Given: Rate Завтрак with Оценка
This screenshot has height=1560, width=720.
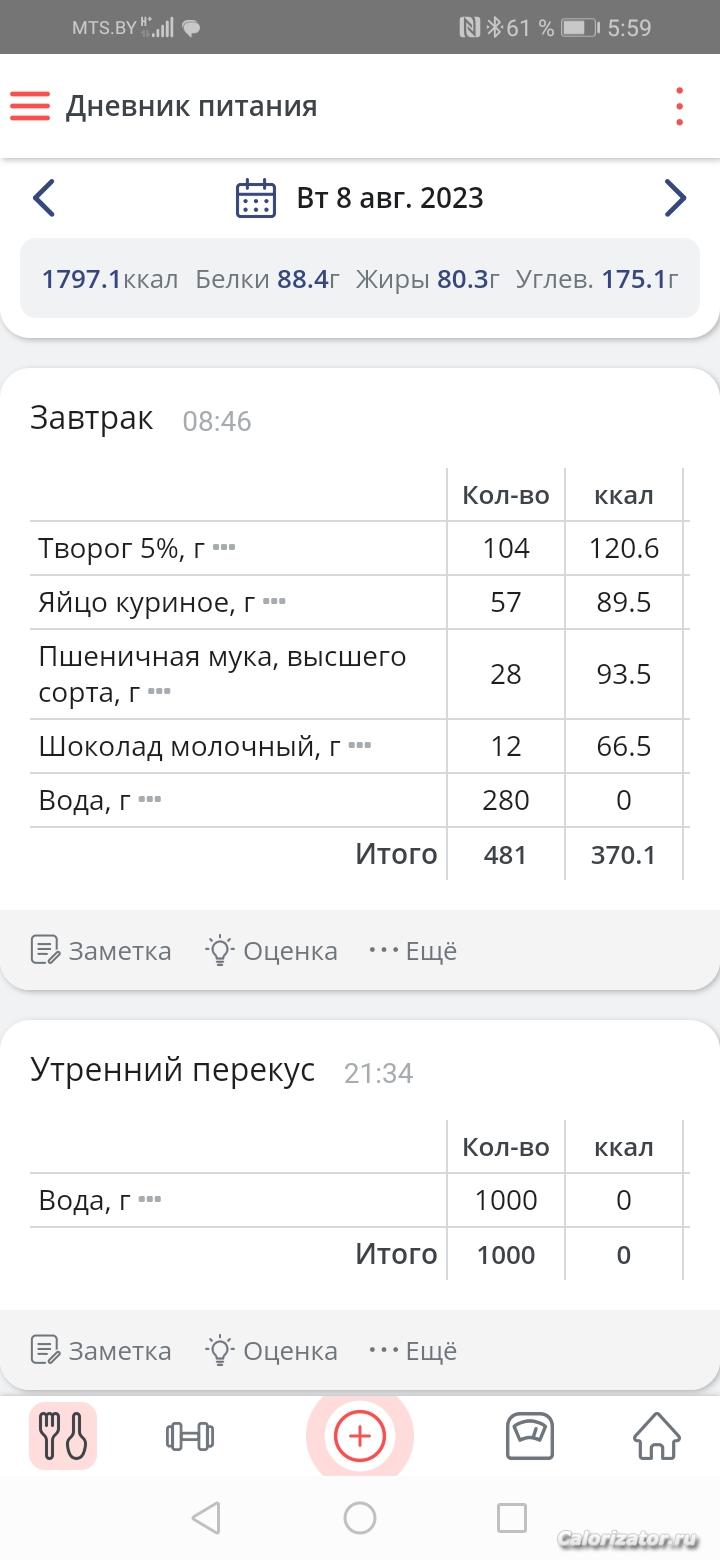Looking at the screenshot, I should point(271,950).
